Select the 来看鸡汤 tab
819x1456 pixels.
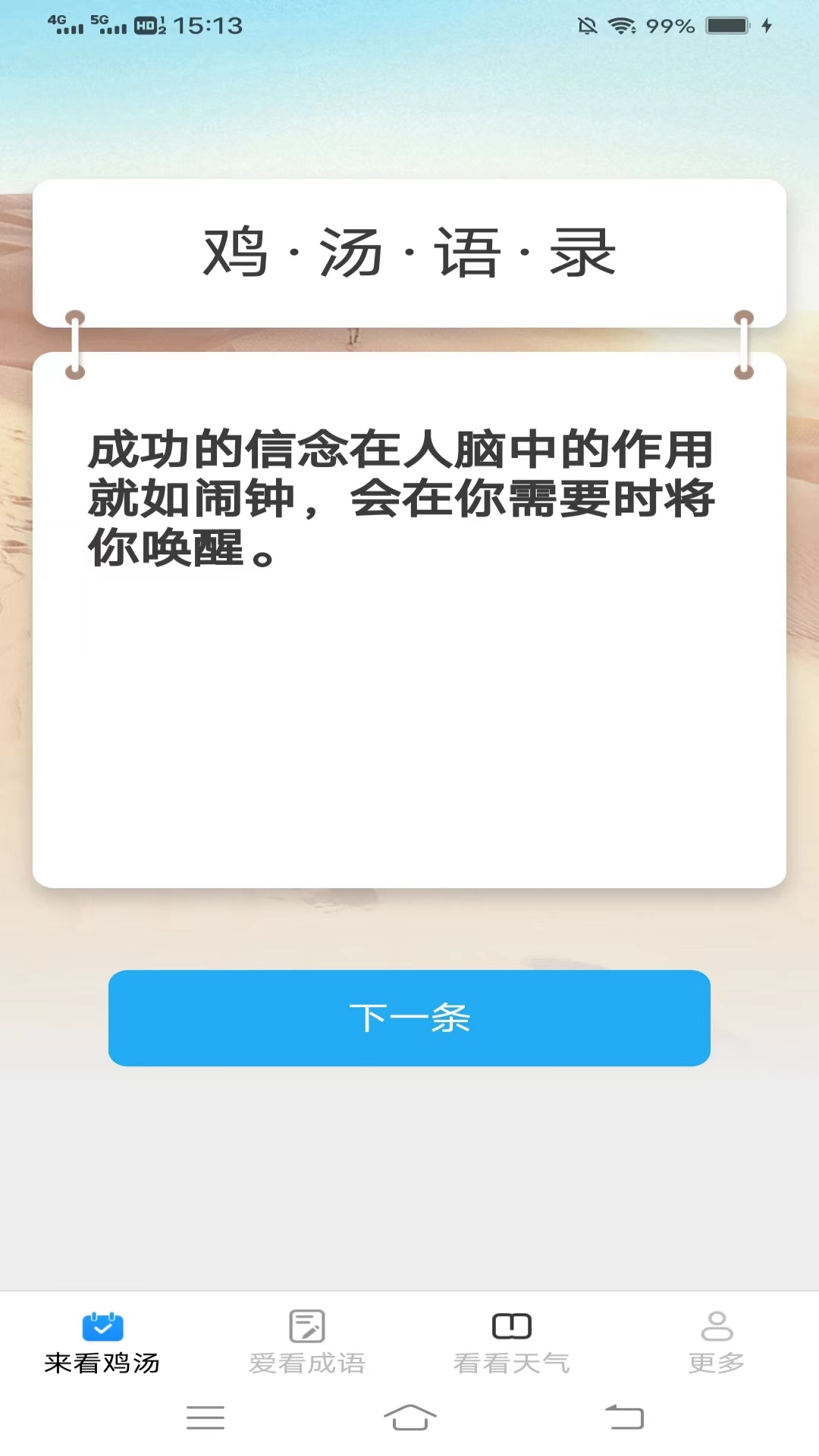102,1342
